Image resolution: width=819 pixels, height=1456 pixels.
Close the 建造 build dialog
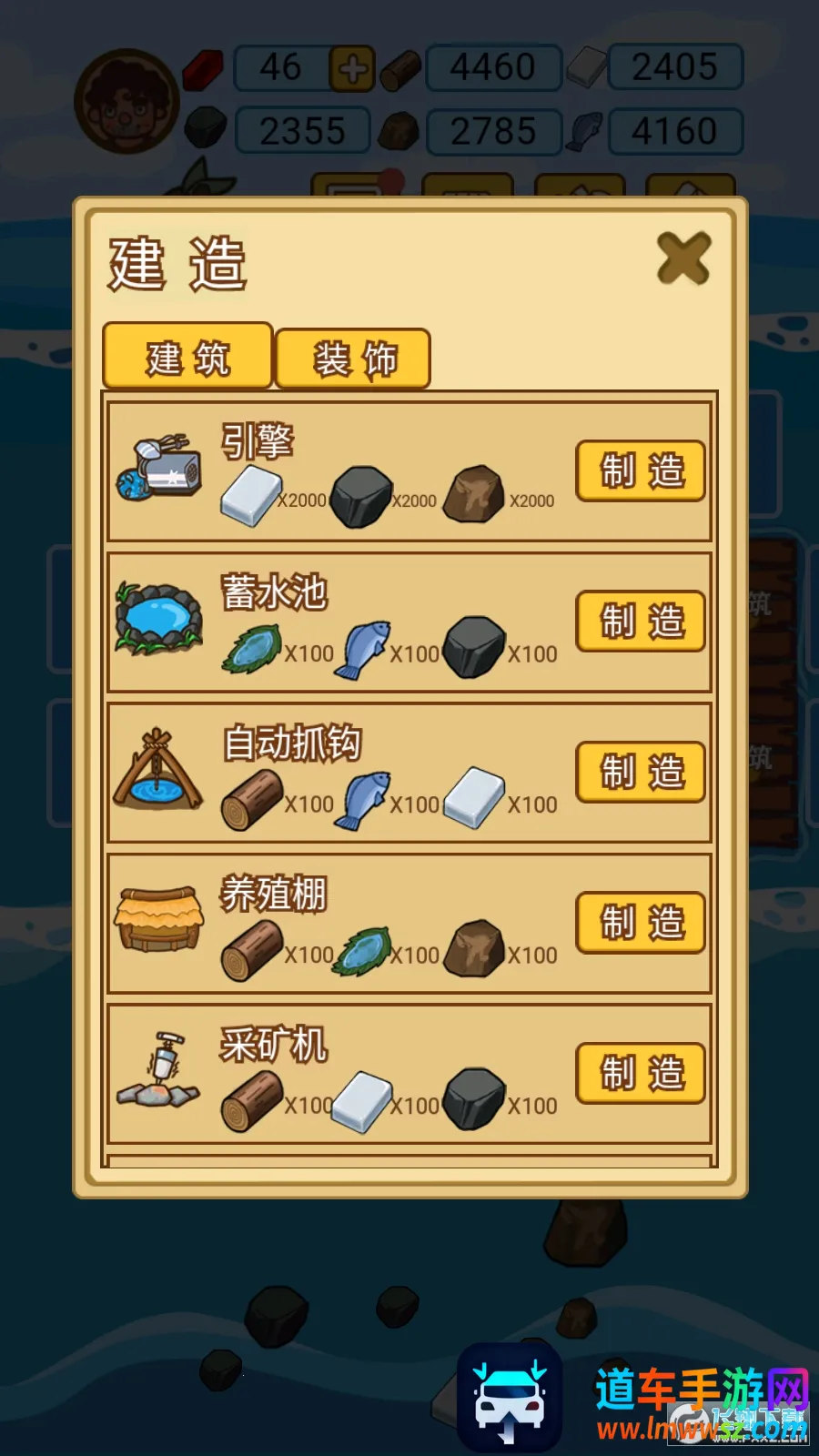click(683, 258)
